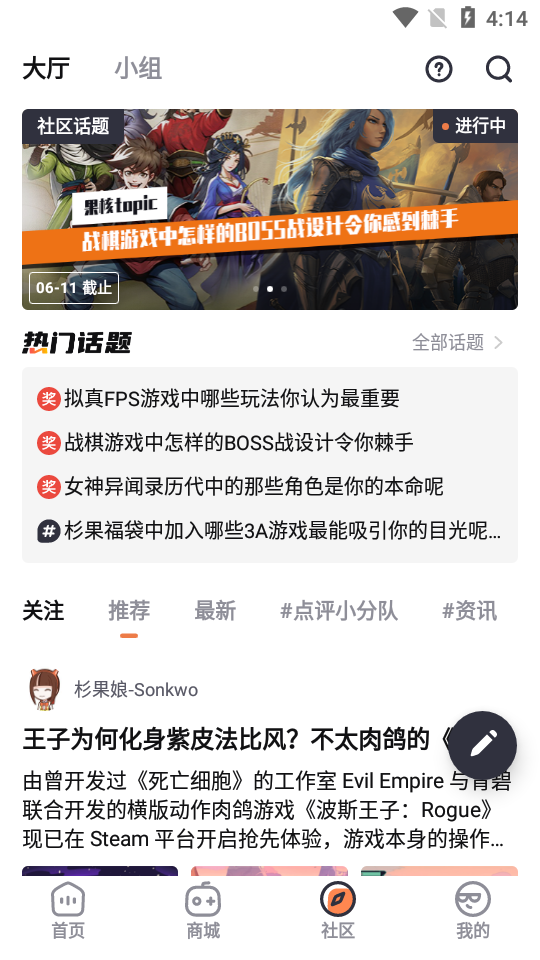Viewport: 540px width, 960px height.
Task: Open the 商城 store tab
Action: point(203,911)
